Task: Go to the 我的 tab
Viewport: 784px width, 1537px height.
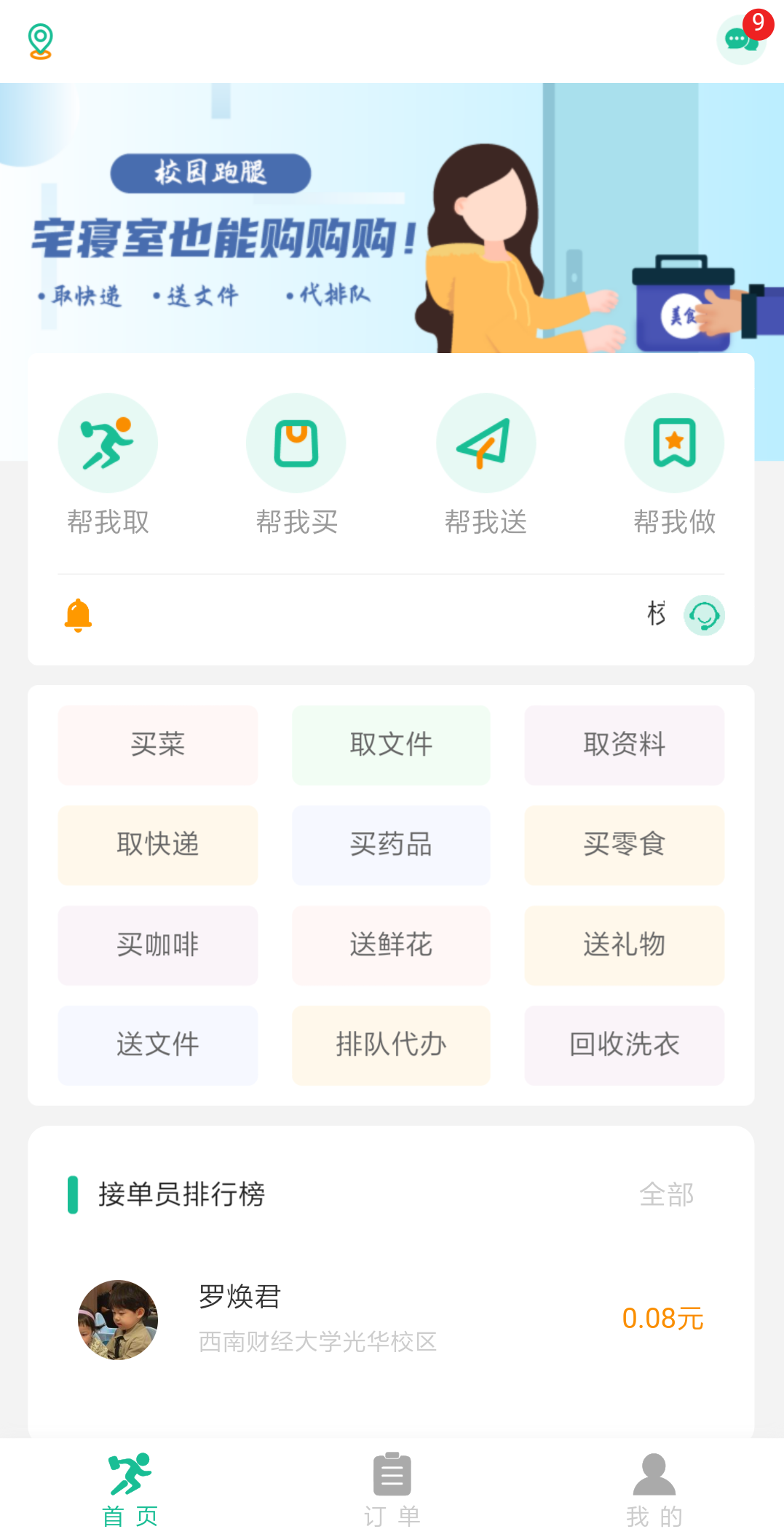Action: [x=654, y=1489]
